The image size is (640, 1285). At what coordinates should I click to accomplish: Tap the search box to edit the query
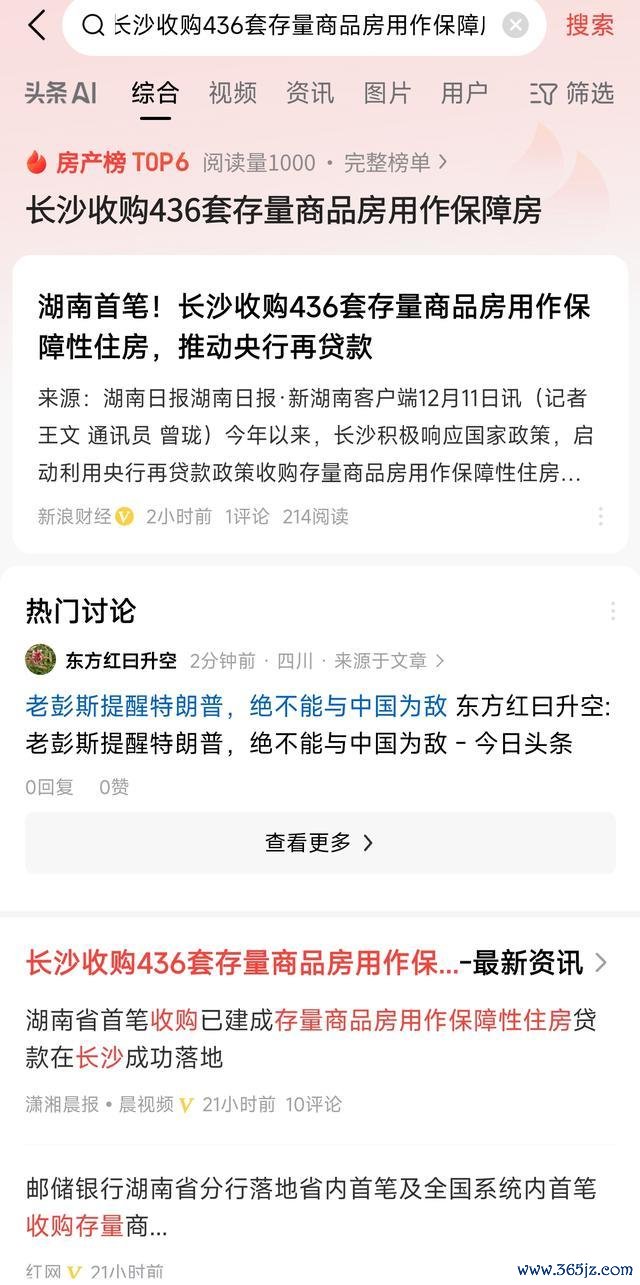(x=300, y=26)
